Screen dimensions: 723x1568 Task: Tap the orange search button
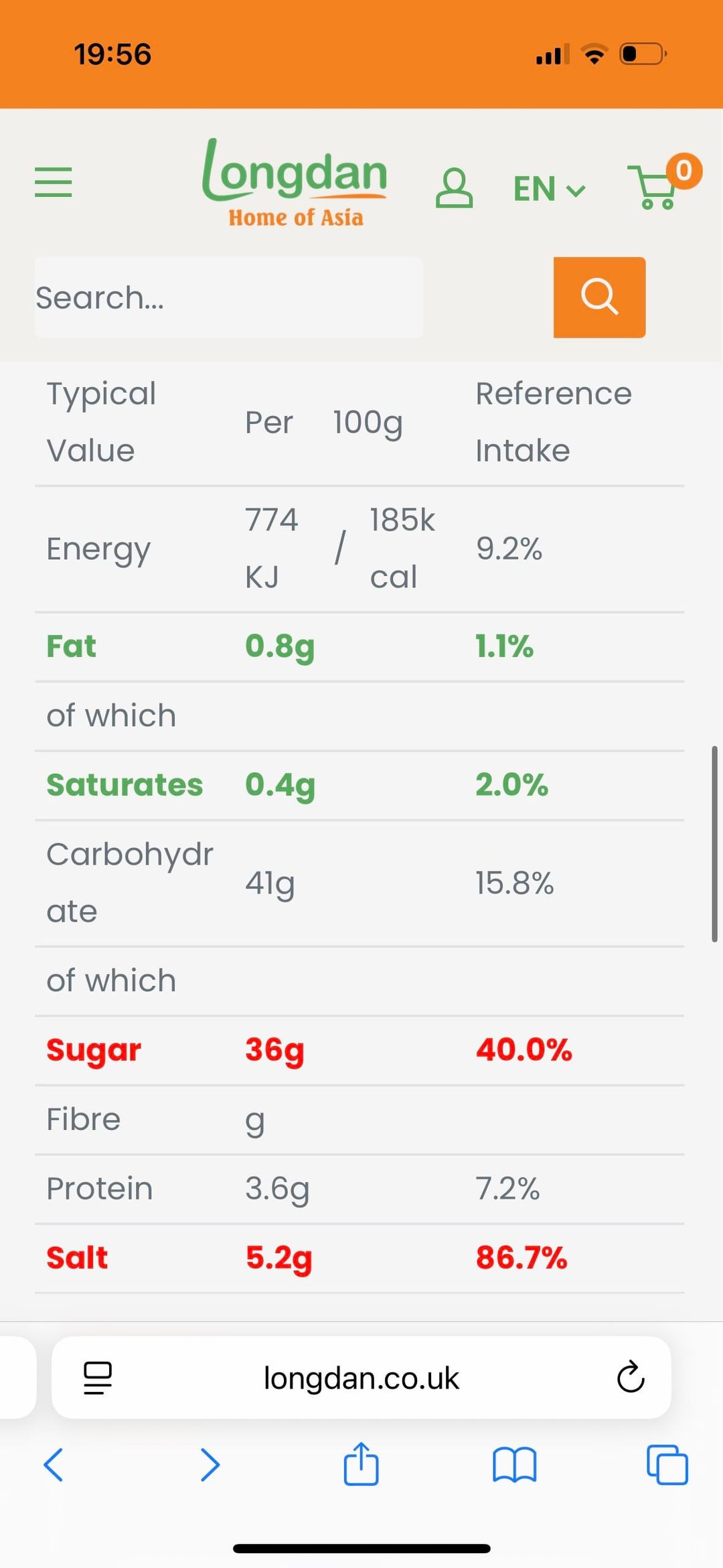[x=599, y=297]
